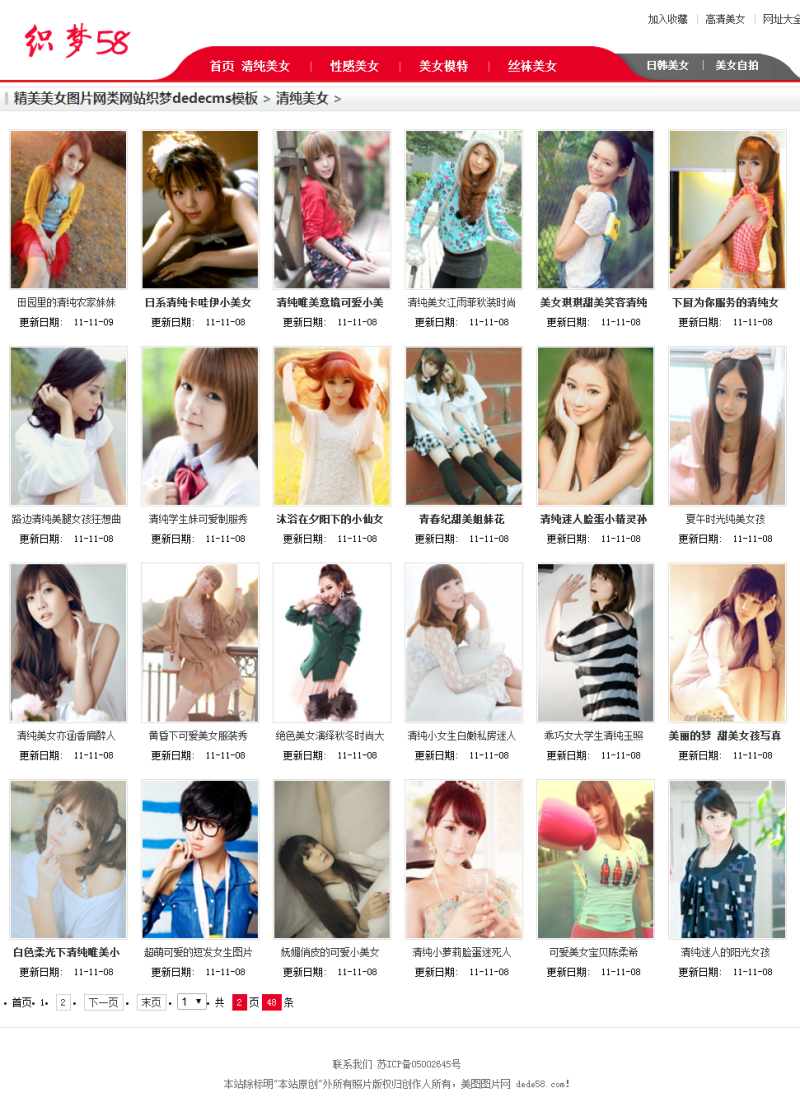View the album 清纯迷人的阳光女孩

[725, 952]
